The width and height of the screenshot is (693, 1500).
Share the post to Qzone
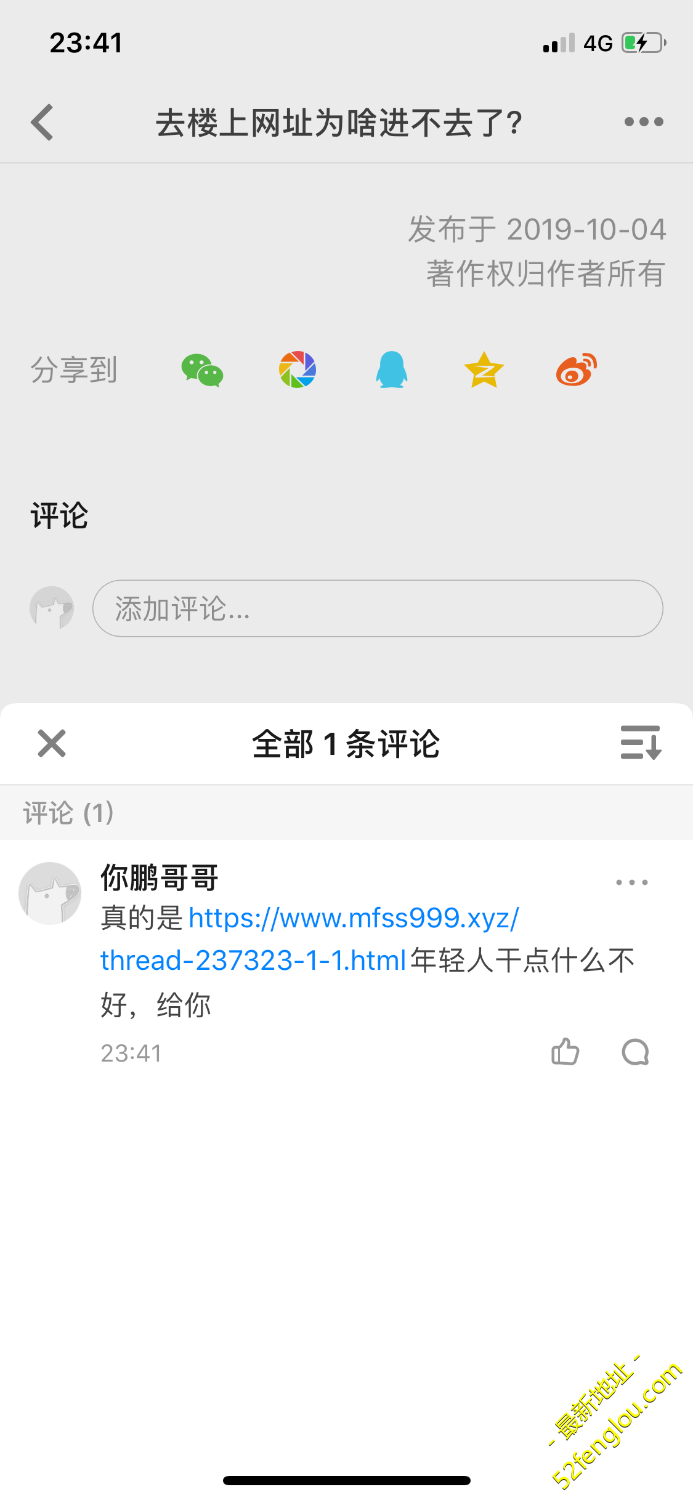484,370
